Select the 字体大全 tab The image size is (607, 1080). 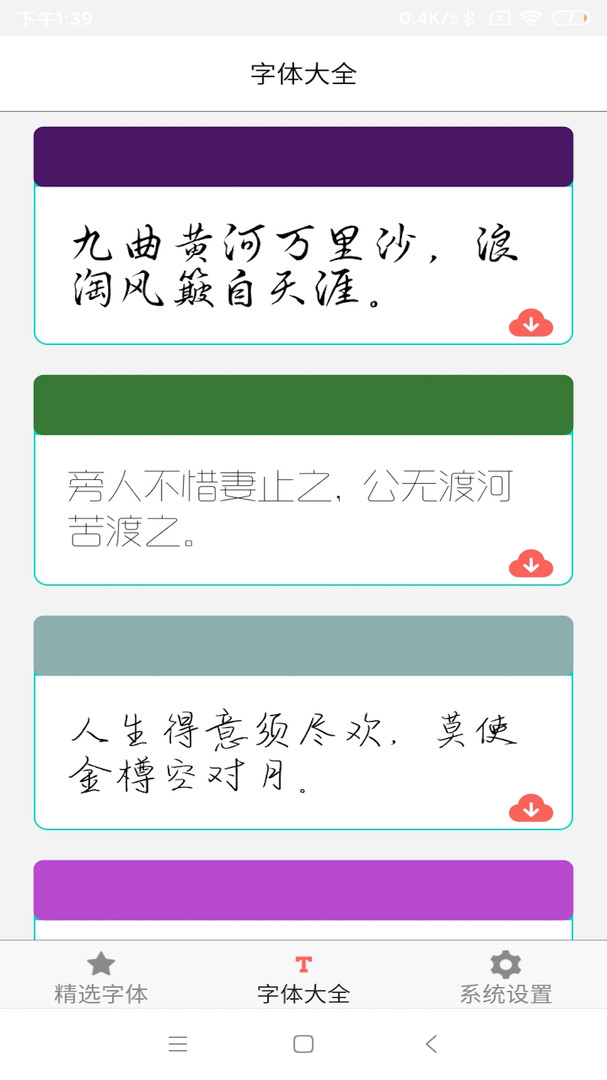click(x=303, y=977)
